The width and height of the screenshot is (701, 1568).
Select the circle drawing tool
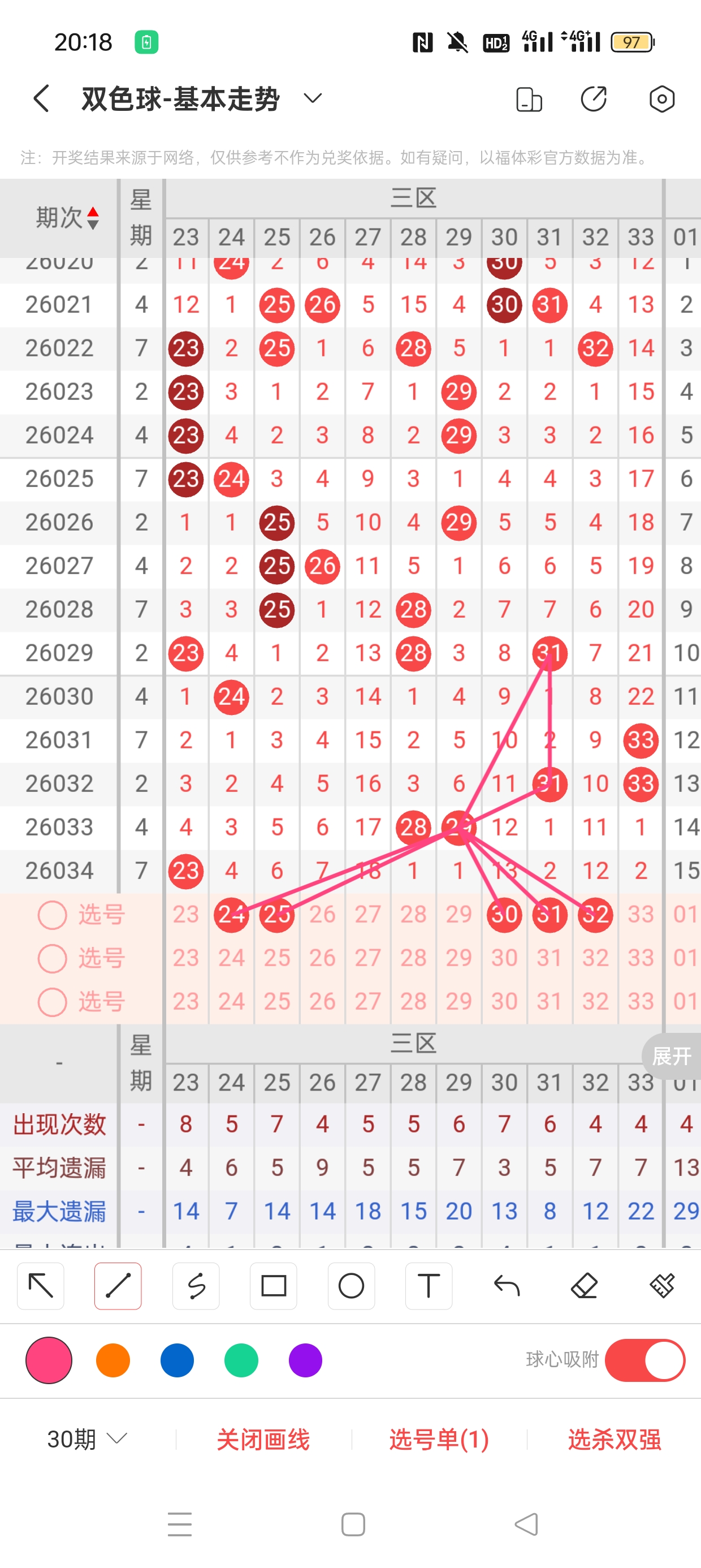[x=351, y=1286]
